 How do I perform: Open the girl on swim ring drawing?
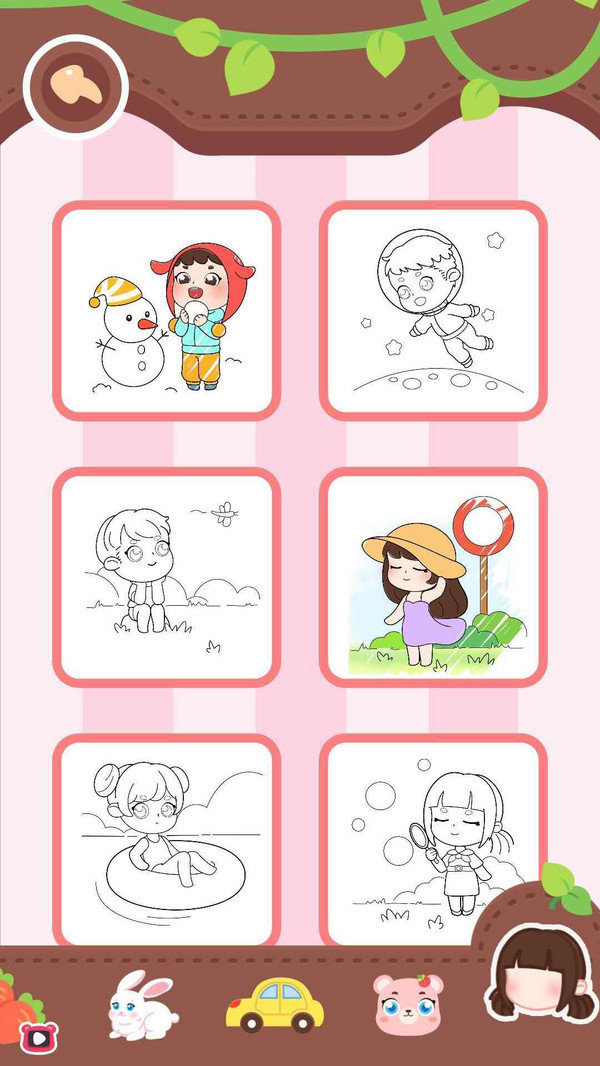(166, 842)
